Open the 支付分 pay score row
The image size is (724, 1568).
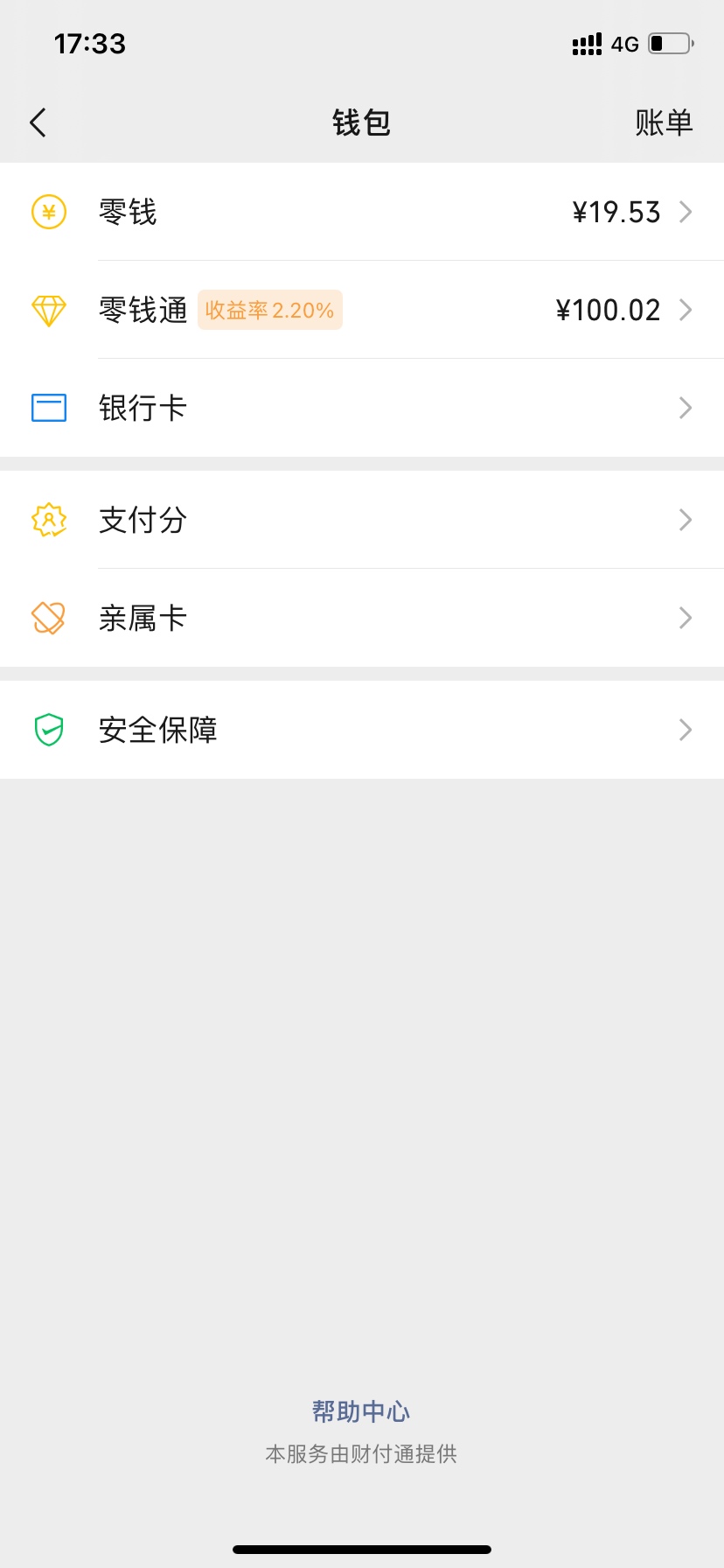[362, 520]
